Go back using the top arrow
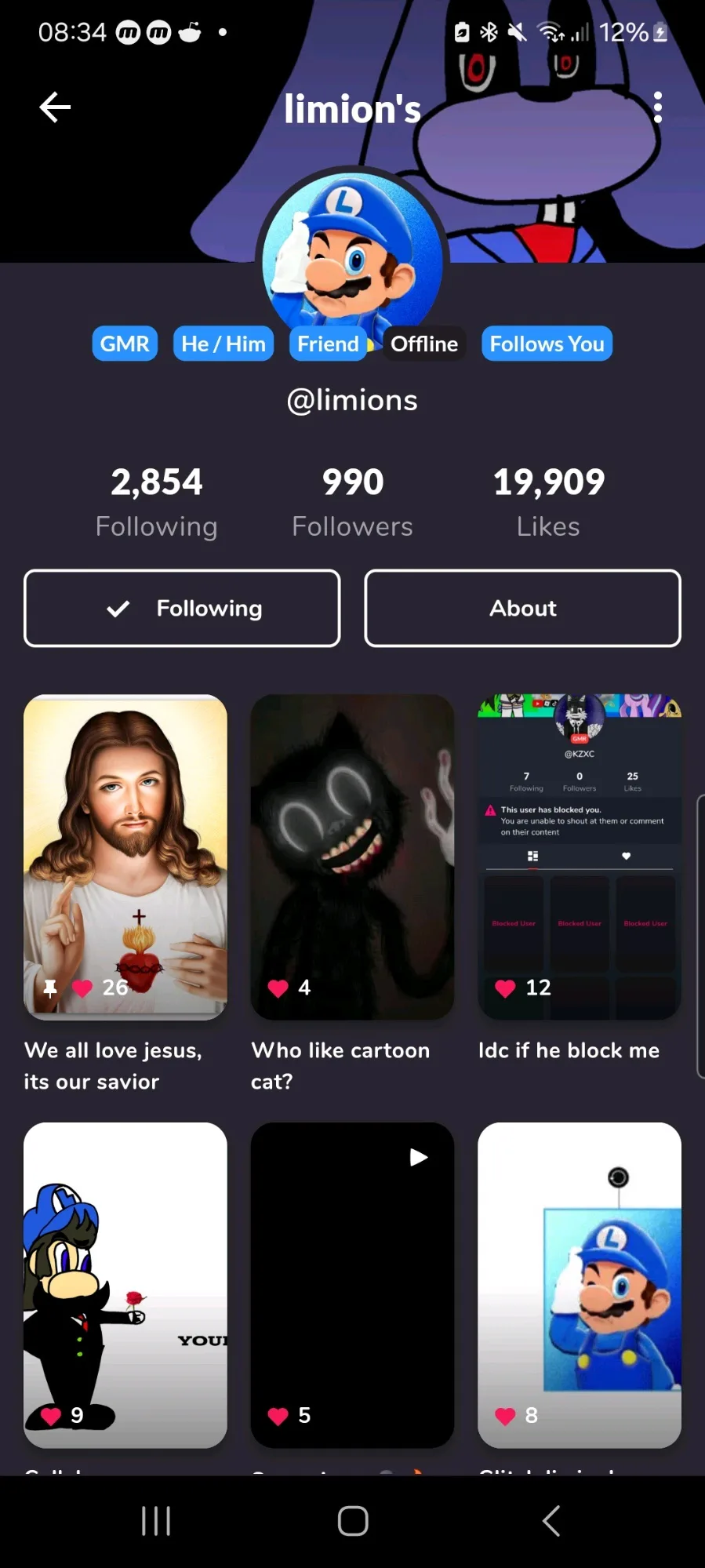This screenshot has height=1568, width=705. tap(55, 107)
